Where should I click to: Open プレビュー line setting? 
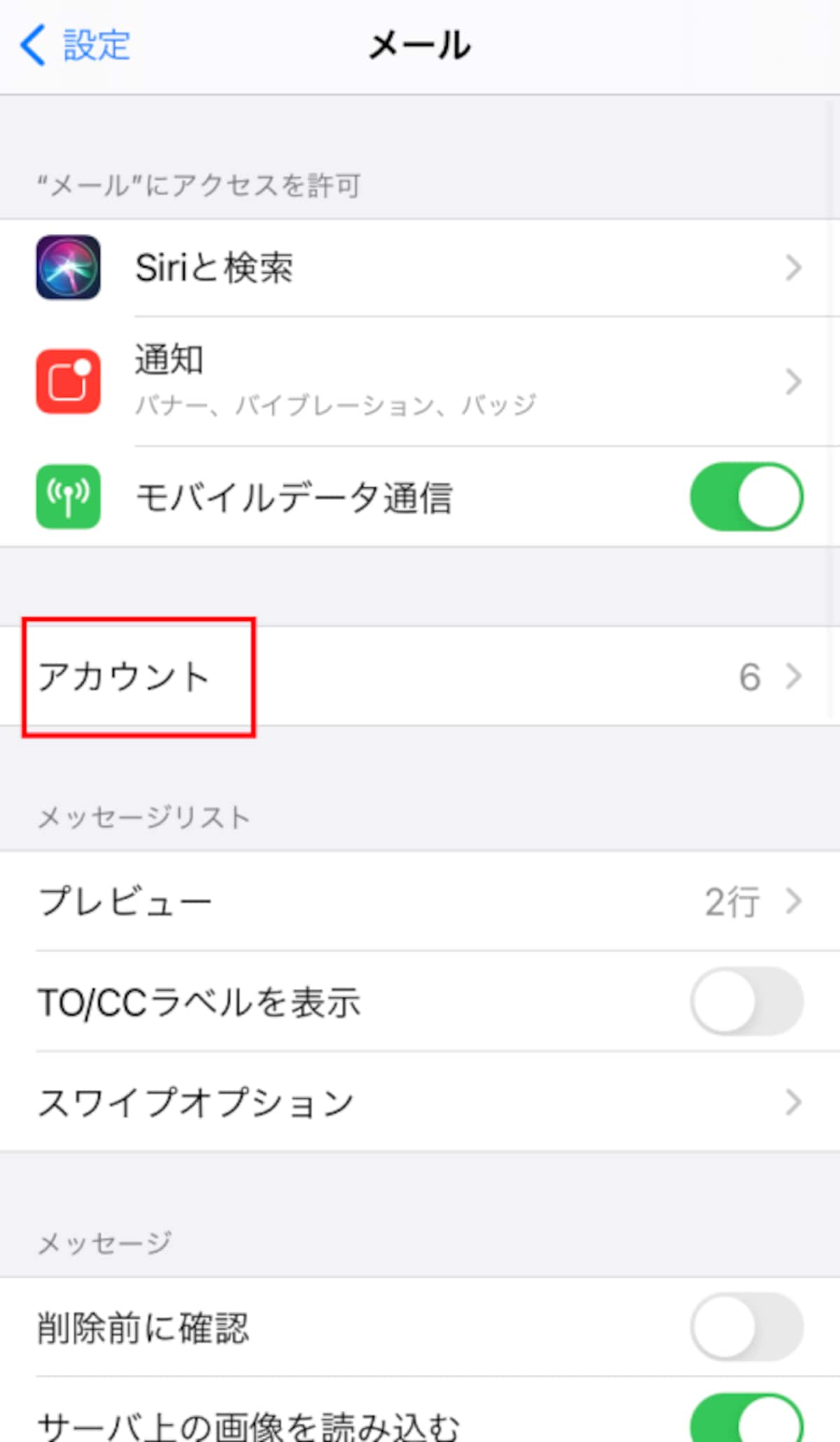pos(420,901)
